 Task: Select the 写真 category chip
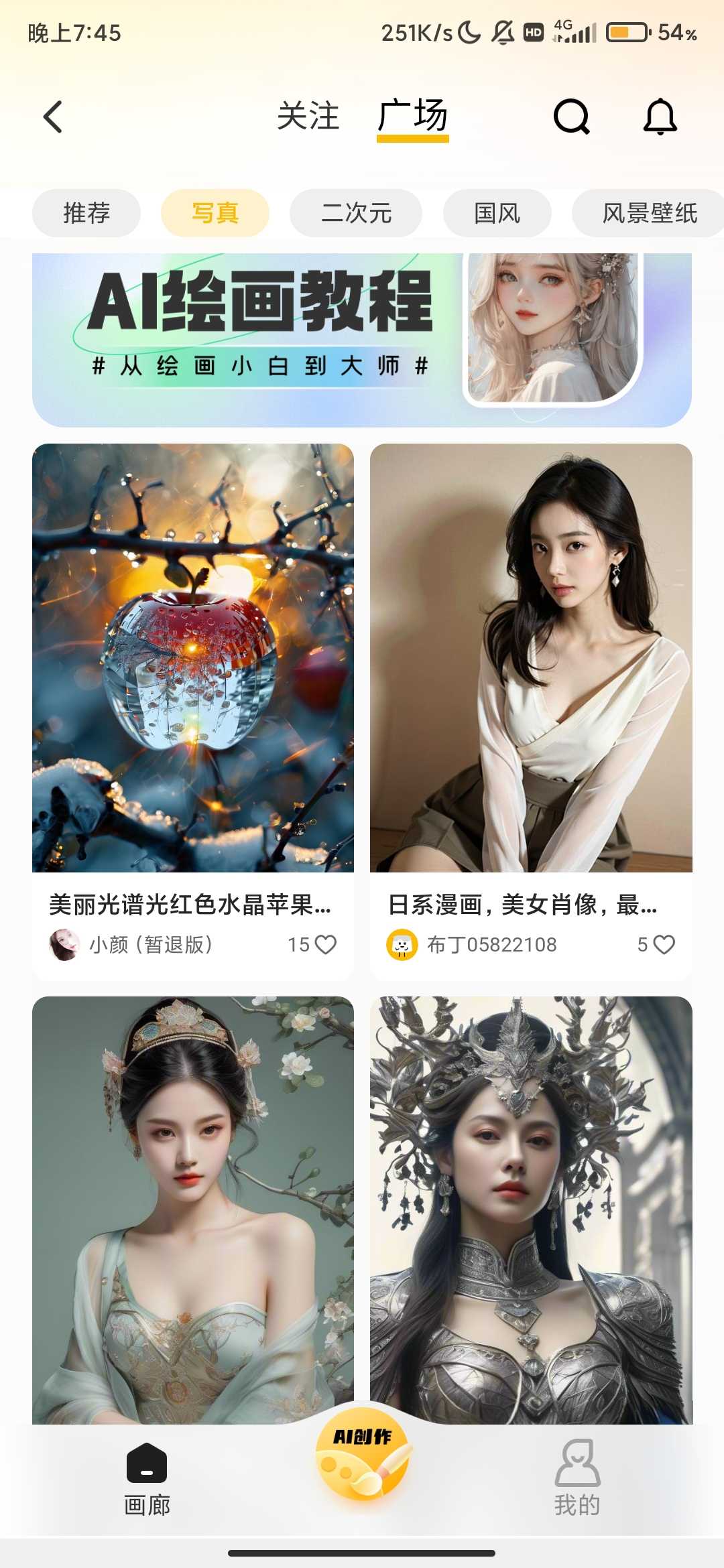215,213
